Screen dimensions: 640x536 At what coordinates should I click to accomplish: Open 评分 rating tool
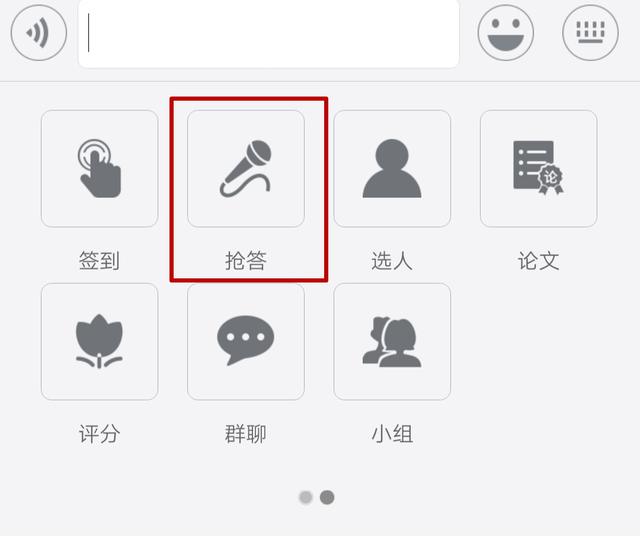point(99,341)
